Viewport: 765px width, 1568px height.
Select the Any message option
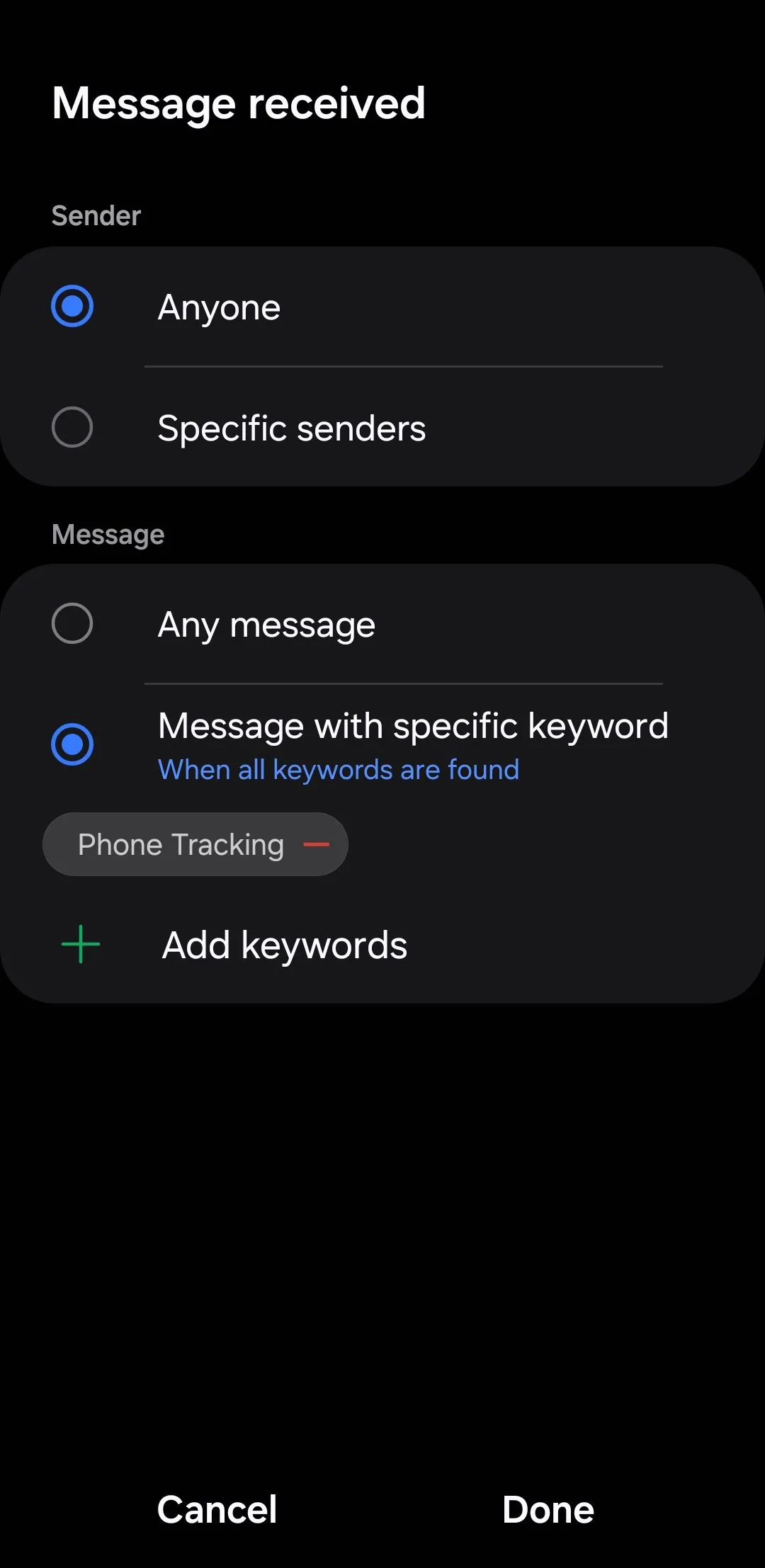point(72,623)
